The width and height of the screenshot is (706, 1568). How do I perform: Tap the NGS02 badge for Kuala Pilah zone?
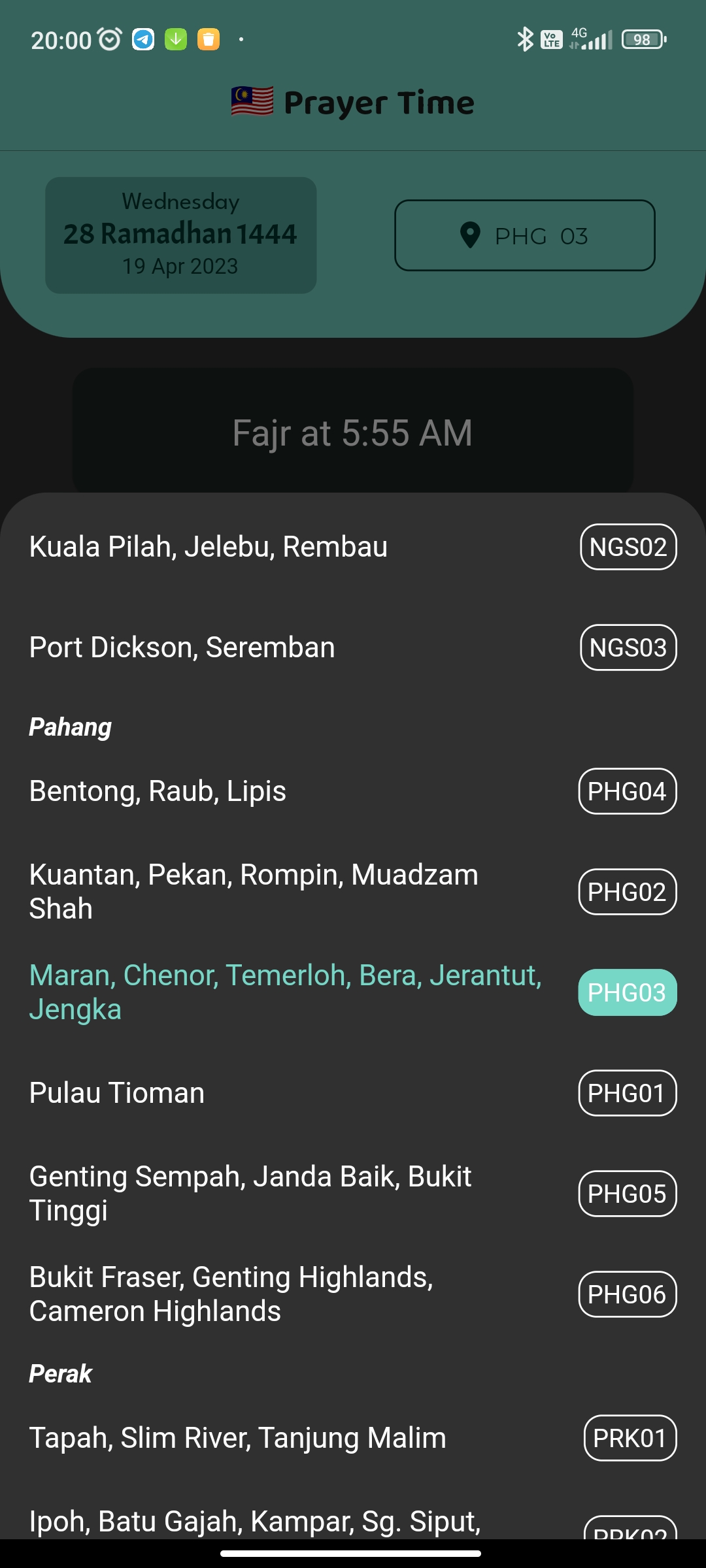627,547
